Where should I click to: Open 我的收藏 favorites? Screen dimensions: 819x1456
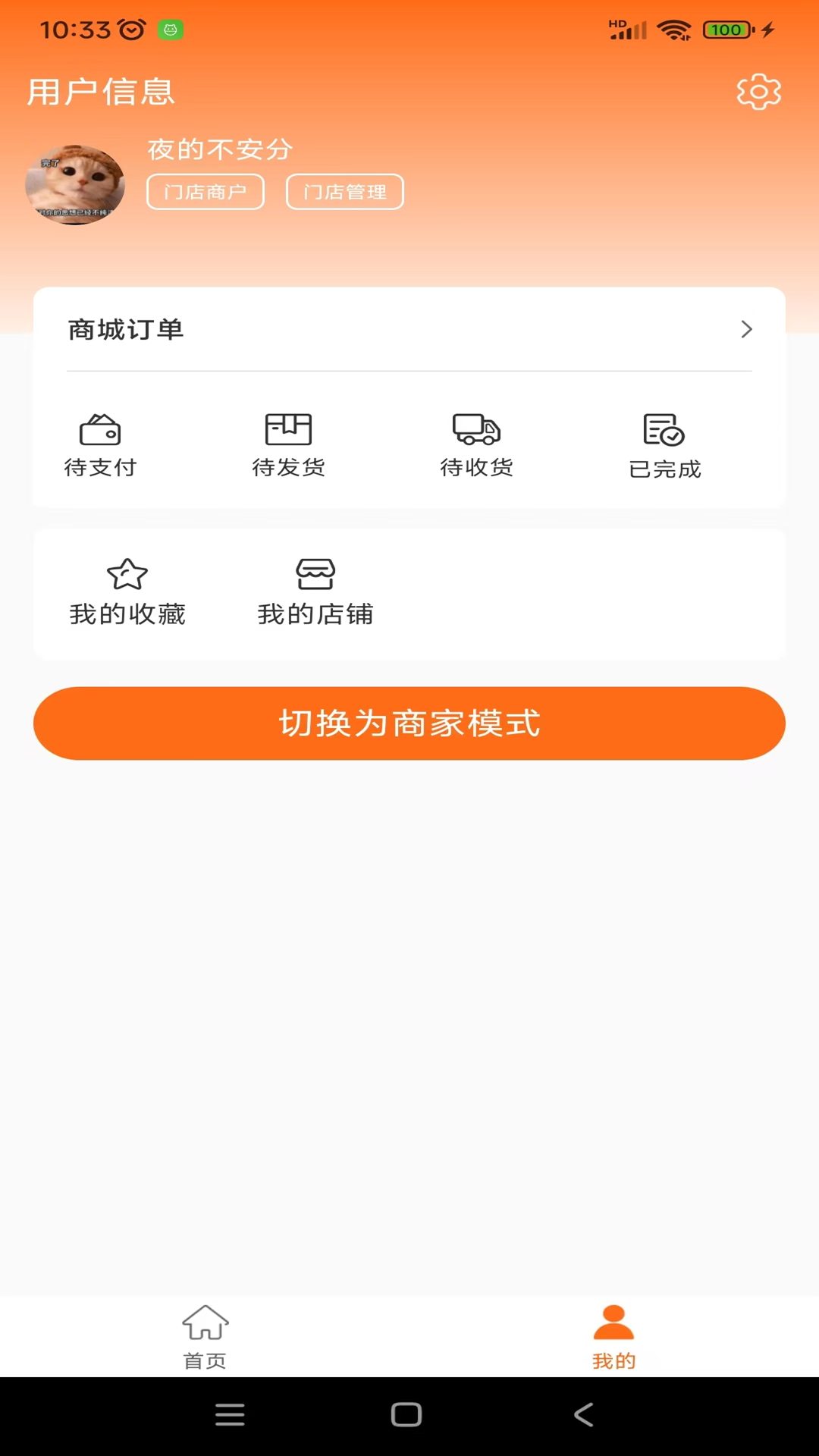tap(127, 593)
